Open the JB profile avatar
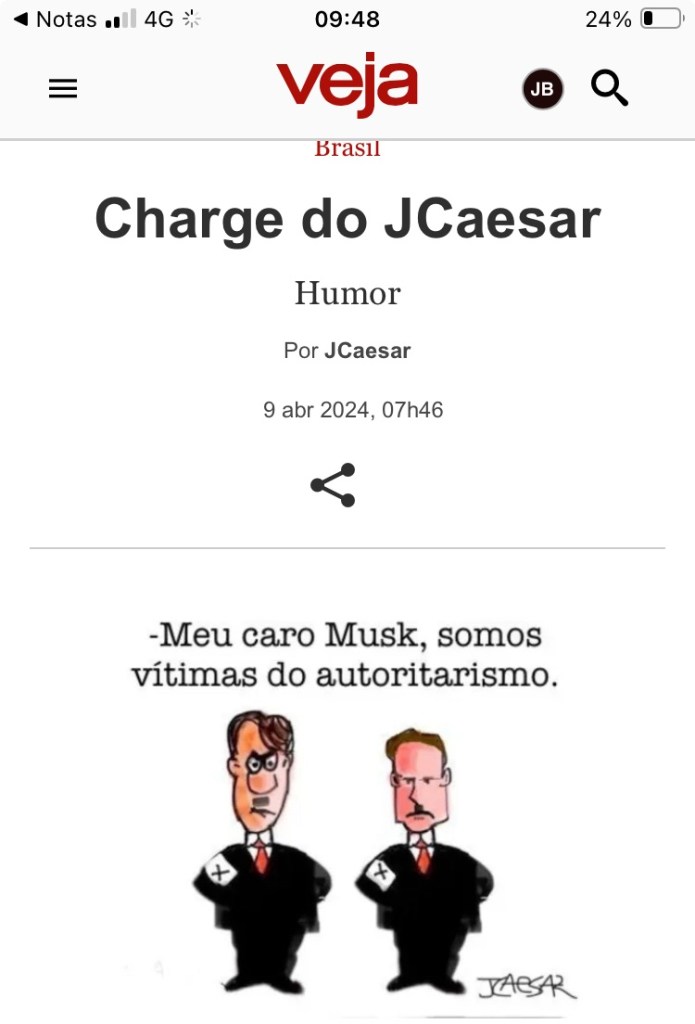The width and height of the screenshot is (695, 1024). pyautogui.click(x=542, y=90)
